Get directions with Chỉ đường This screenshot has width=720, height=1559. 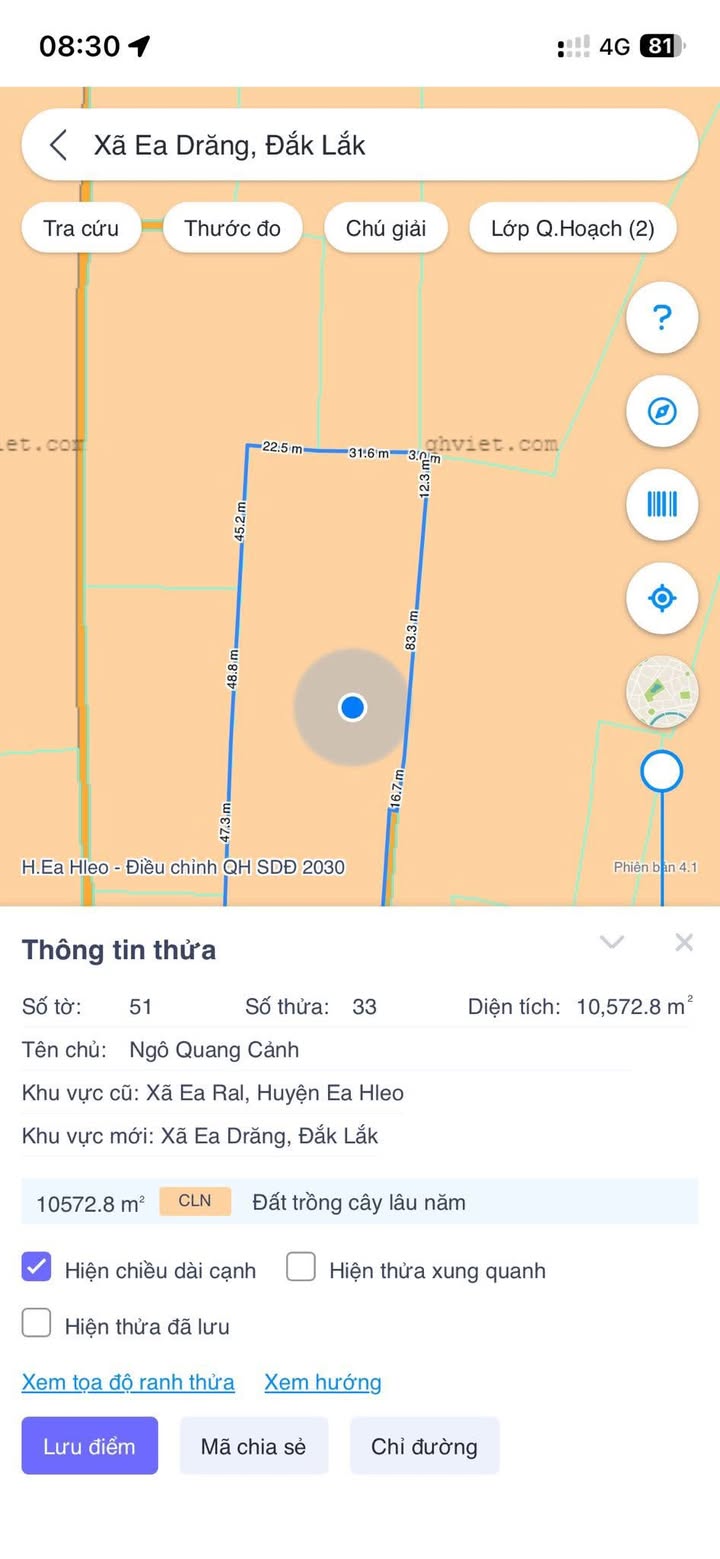click(424, 1445)
